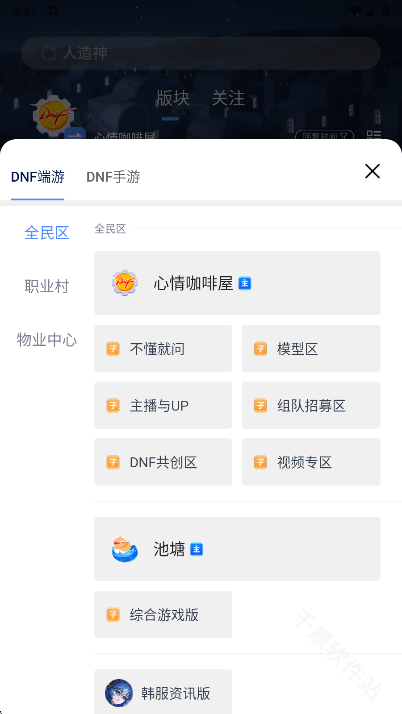Viewport: 402px width, 714px height.
Task: Open 物业中心 in the side menu
Action: [x=46, y=340]
